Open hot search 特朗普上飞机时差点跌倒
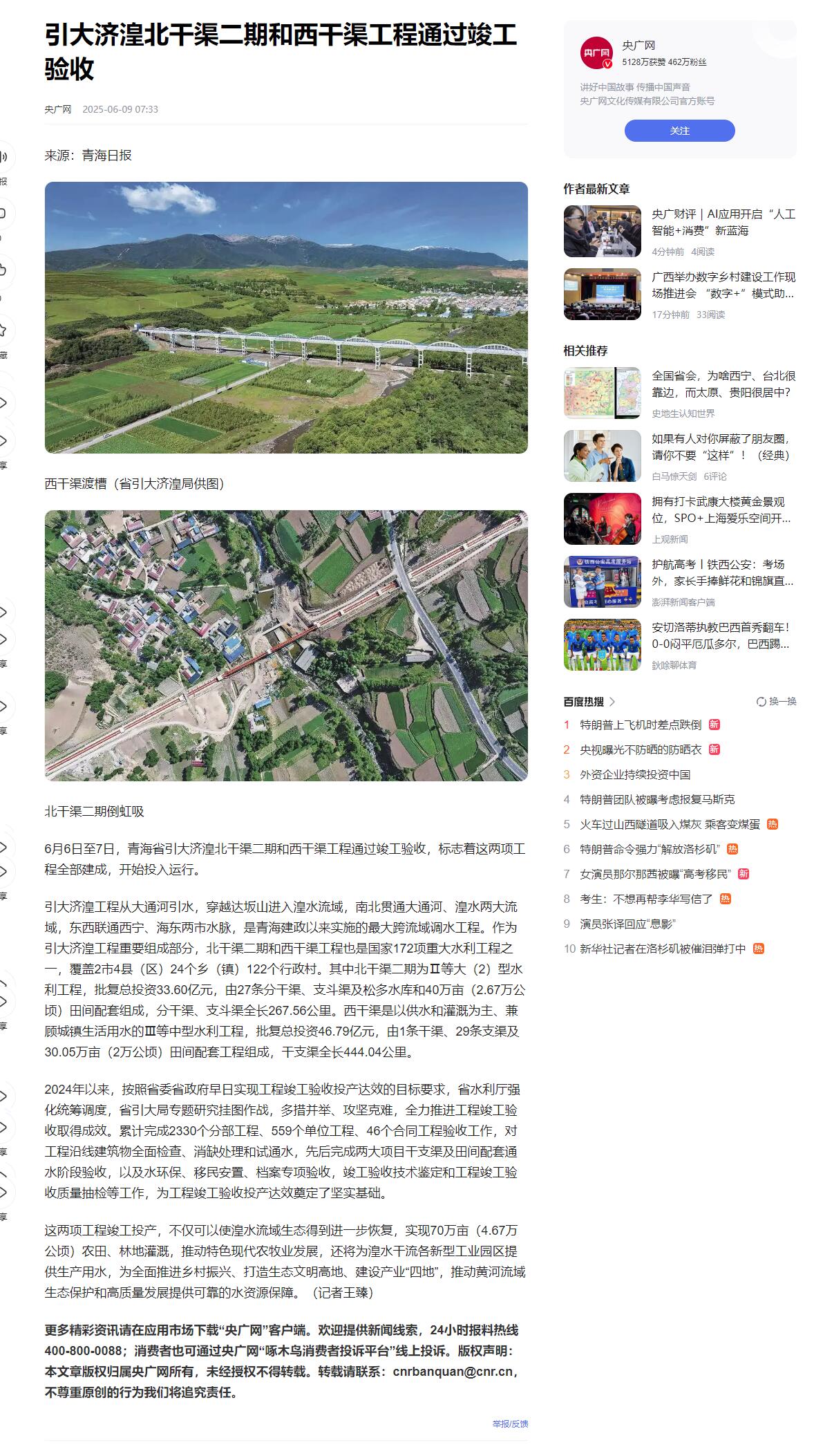 [641, 725]
